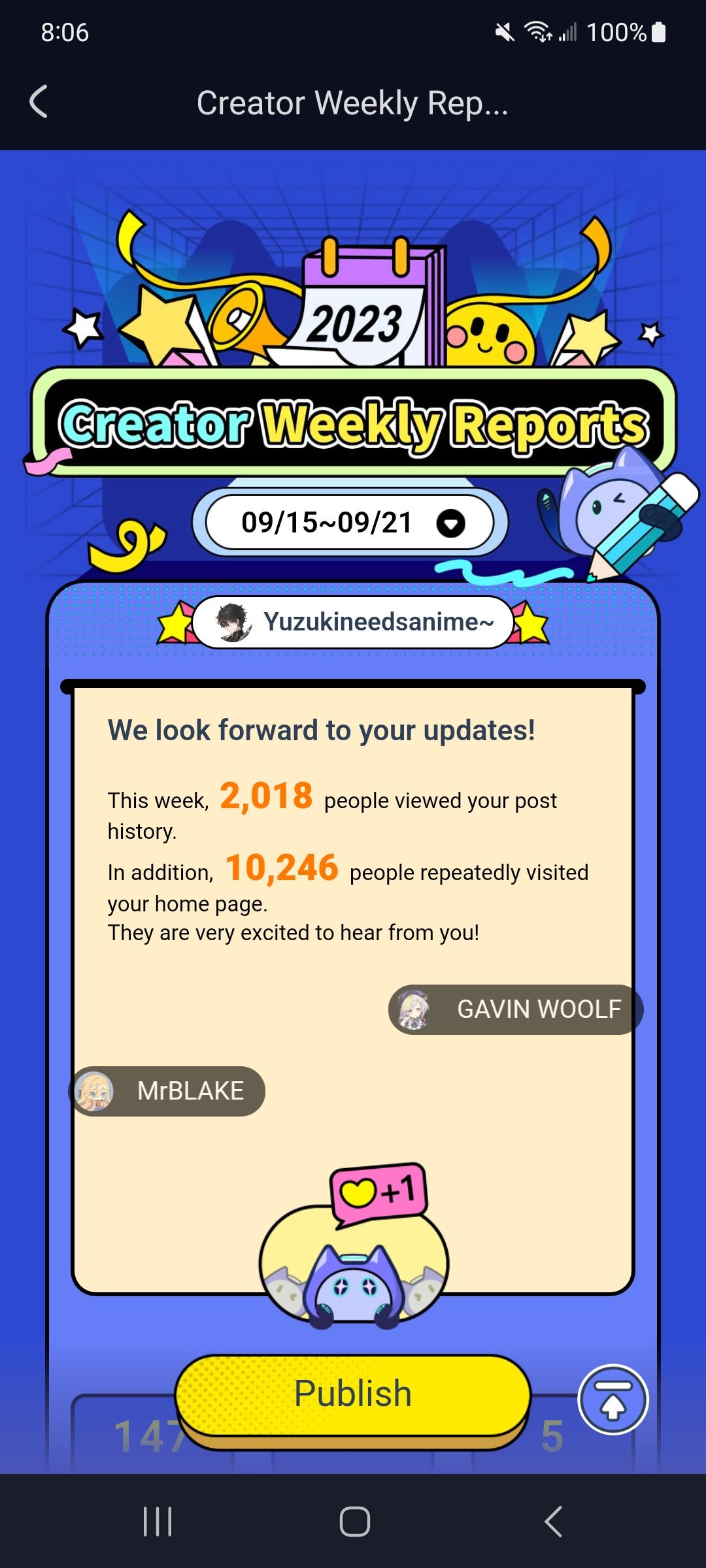Tap the yellow Publish button
This screenshot has height=1568, width=706.
(x=353, y=1394)
